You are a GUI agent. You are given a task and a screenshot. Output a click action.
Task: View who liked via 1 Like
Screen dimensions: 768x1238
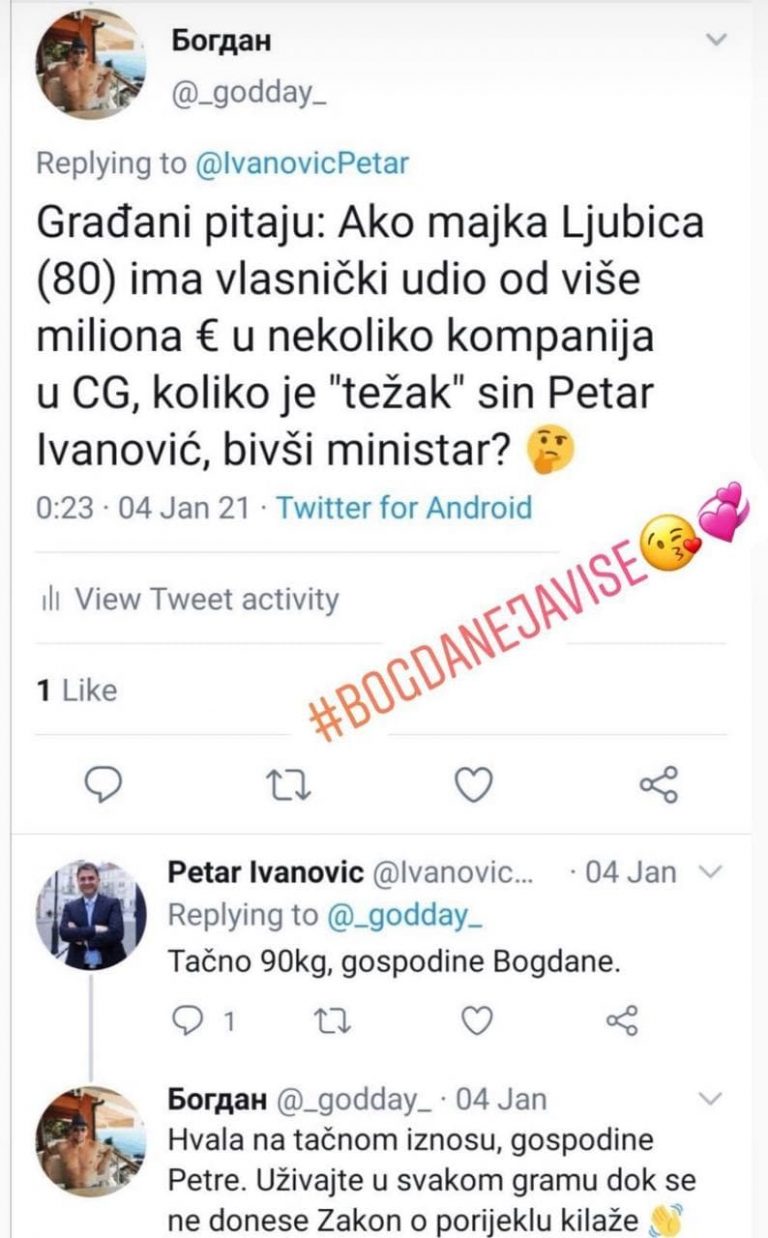click(77, 690)
